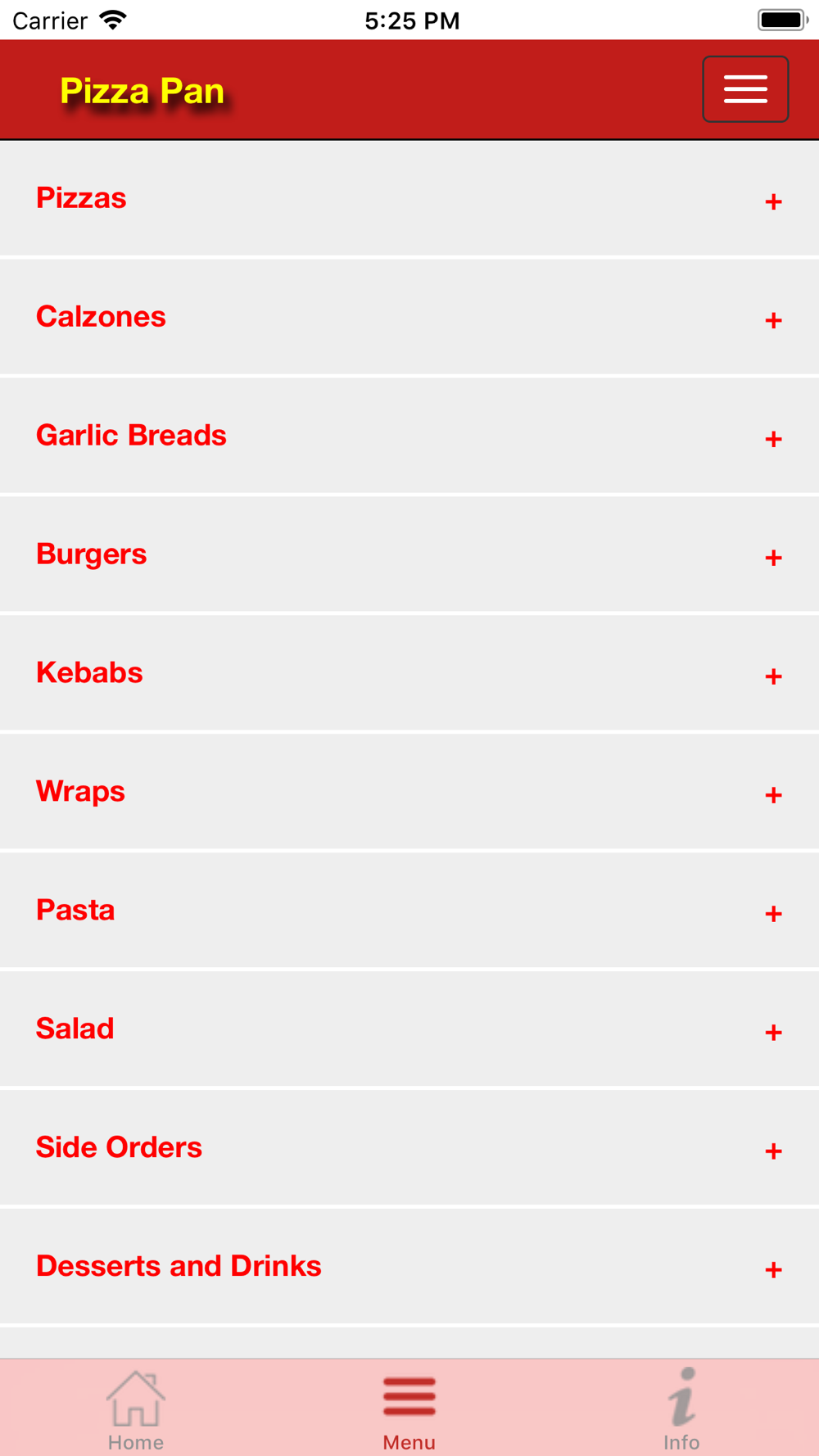819x1456 pixels.
Task: Expand the Burgers category
Action: (409, 555)
